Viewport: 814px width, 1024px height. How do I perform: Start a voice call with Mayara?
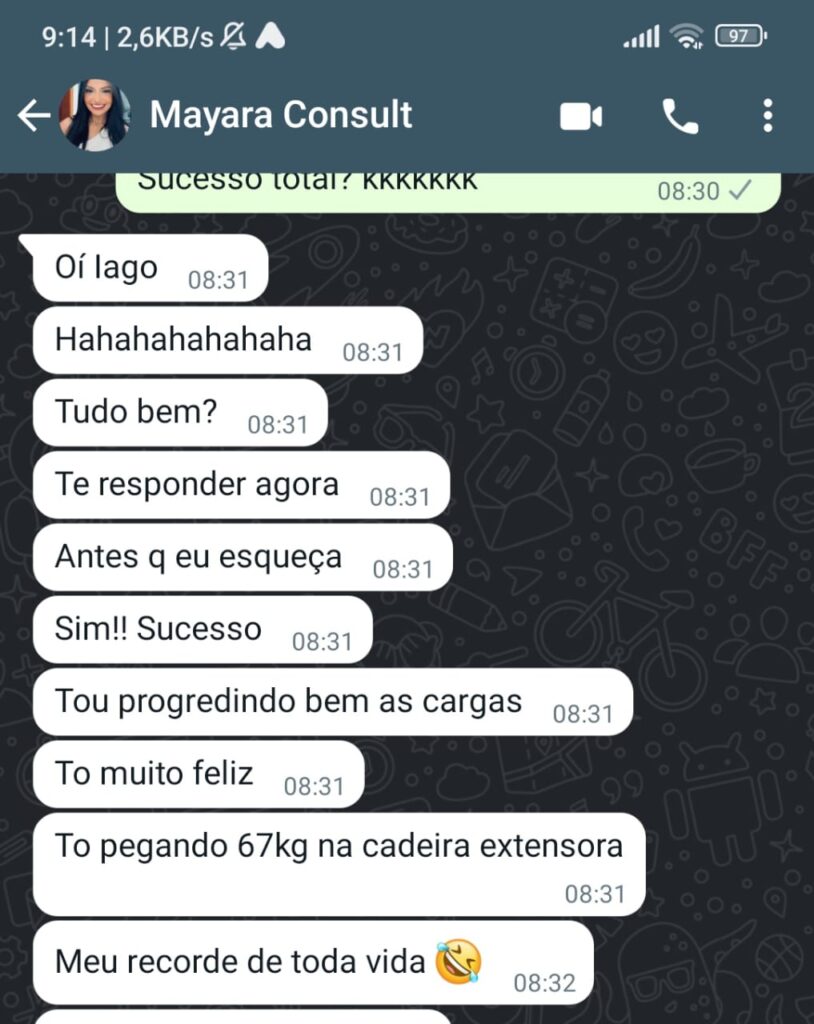[680, 117]
